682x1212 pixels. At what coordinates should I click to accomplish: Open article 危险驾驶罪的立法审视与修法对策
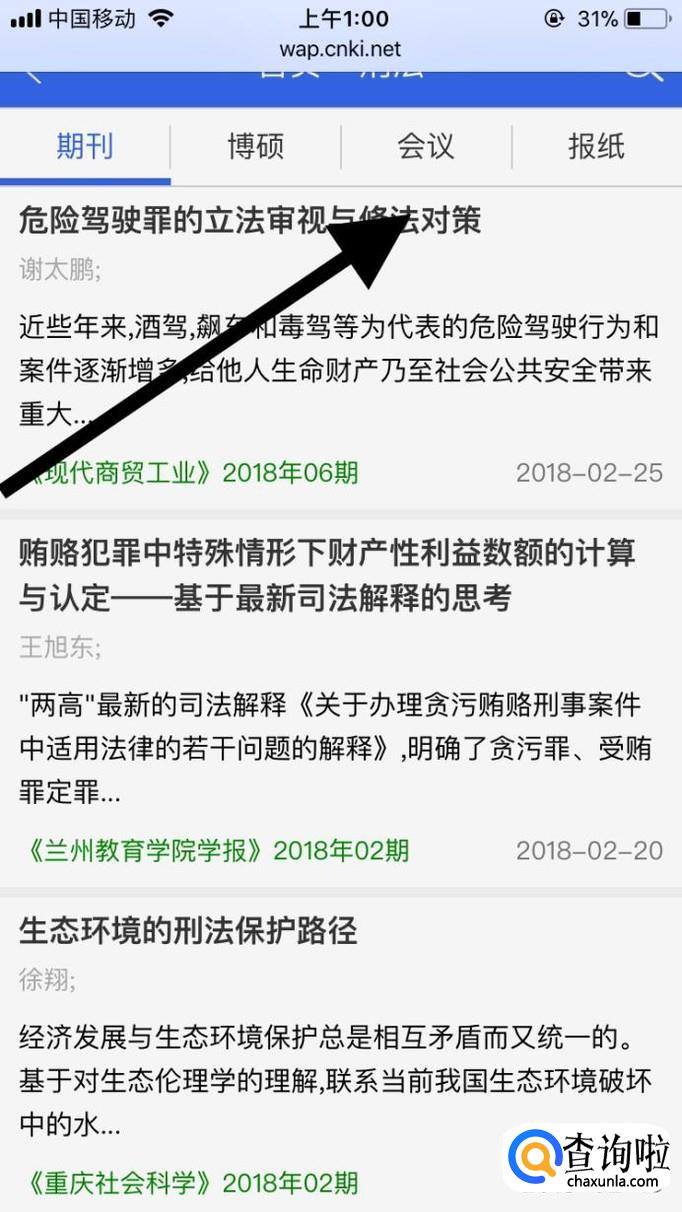coord(250,220)
